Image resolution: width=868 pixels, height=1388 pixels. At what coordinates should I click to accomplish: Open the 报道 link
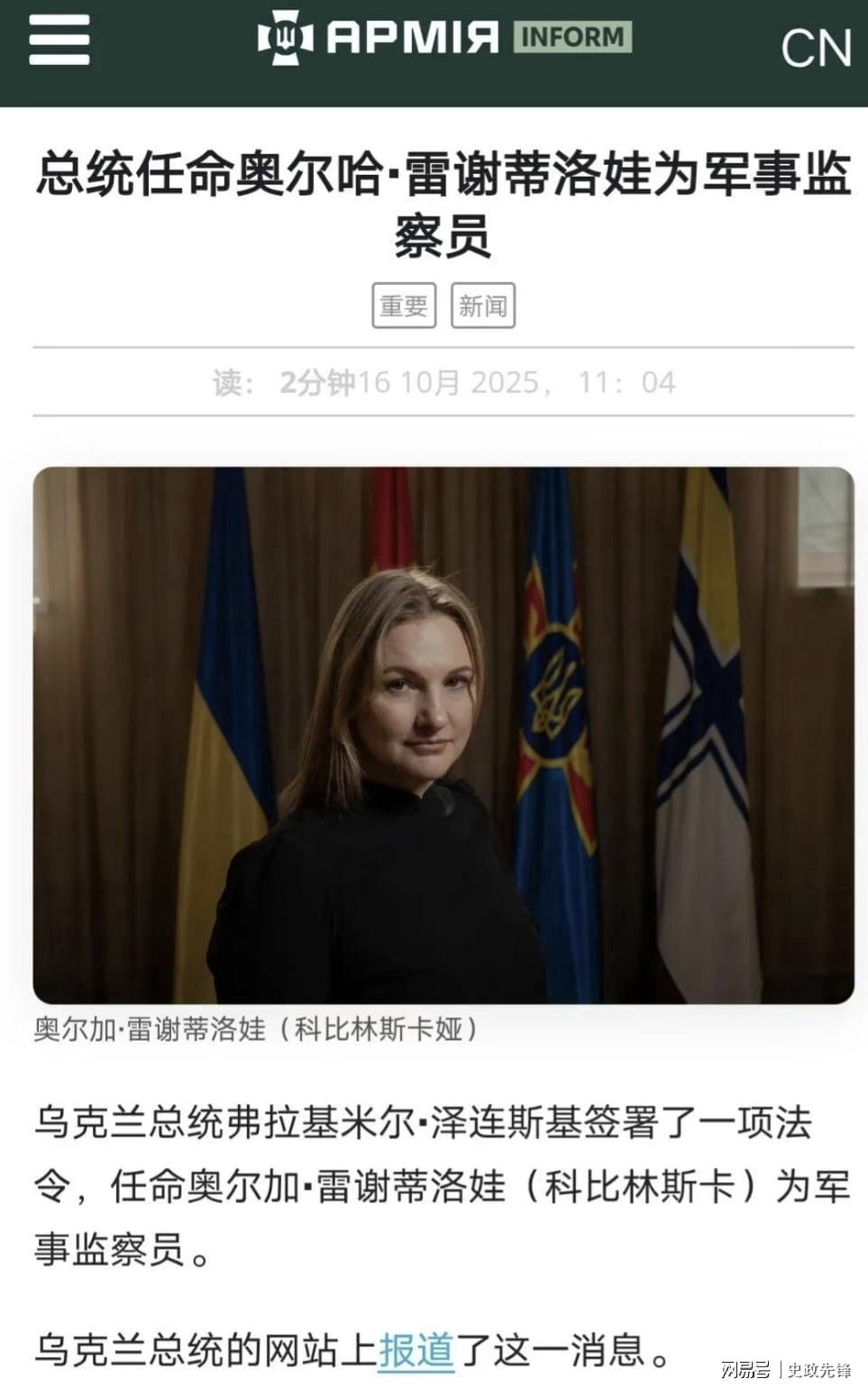[416, 1349]
